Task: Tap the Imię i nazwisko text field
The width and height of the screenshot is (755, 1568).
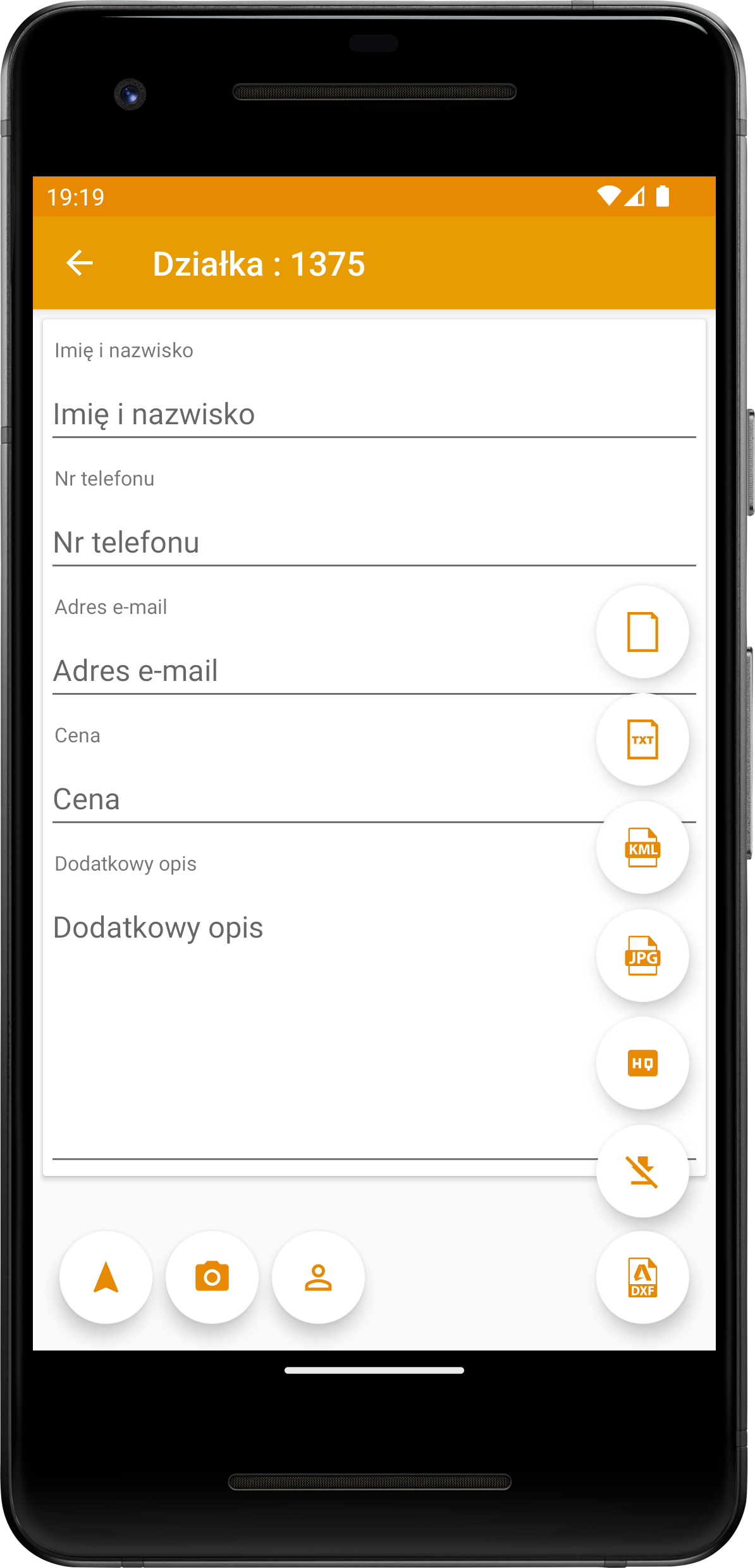Action: tap(374, 414)
